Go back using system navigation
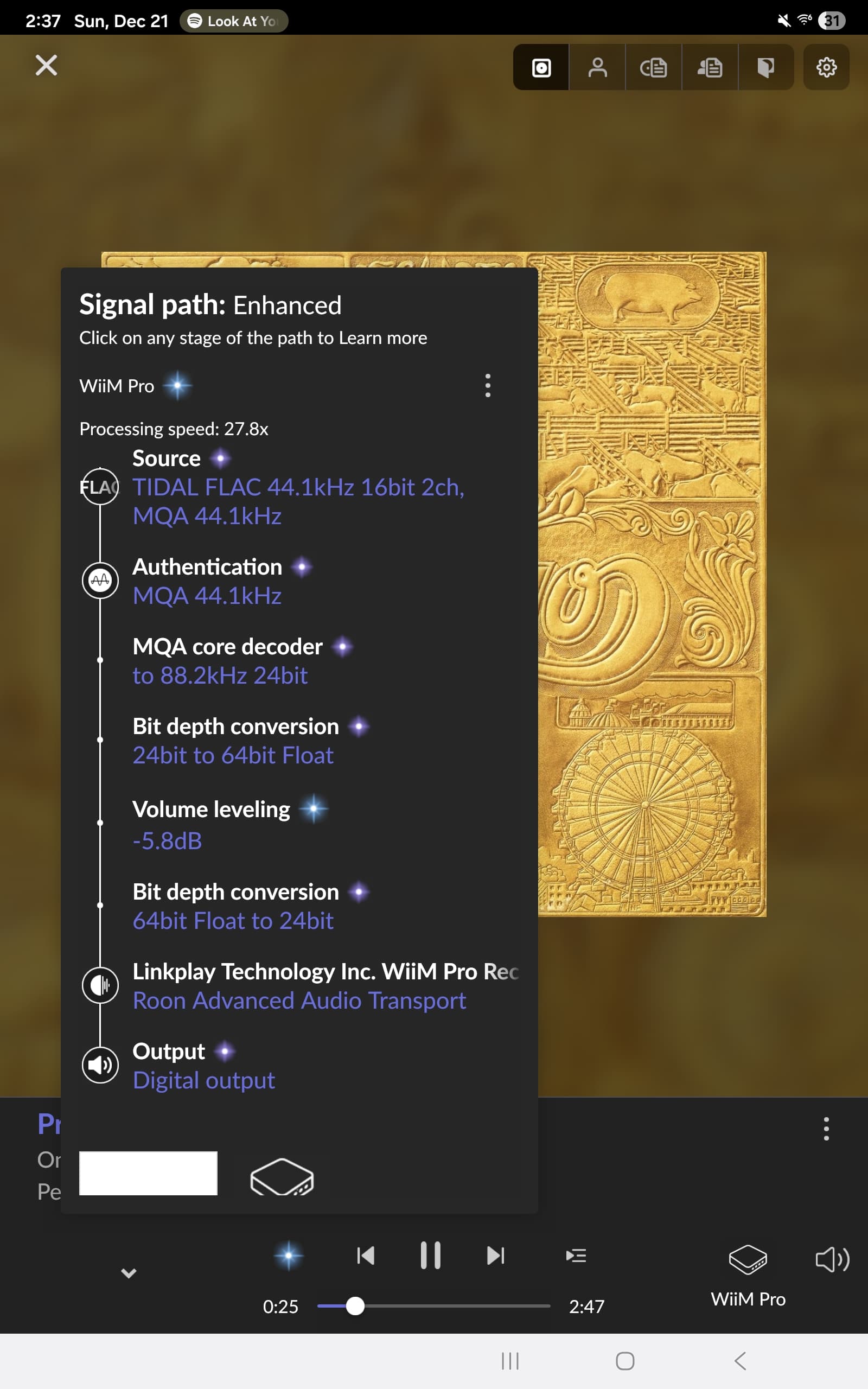The image size is (868, 1389). point(740,1361)
